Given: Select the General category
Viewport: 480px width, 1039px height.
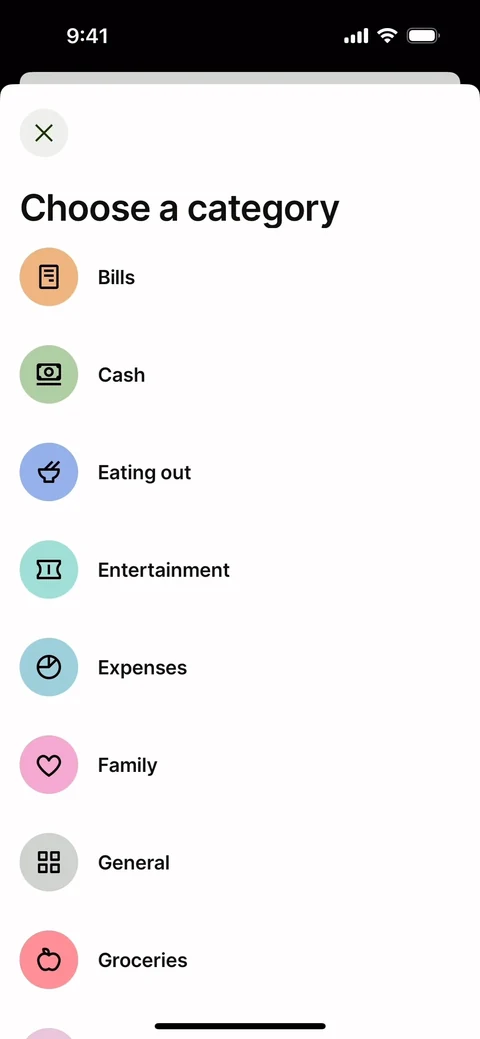Looking at the screenshot, I should (240, 862).
